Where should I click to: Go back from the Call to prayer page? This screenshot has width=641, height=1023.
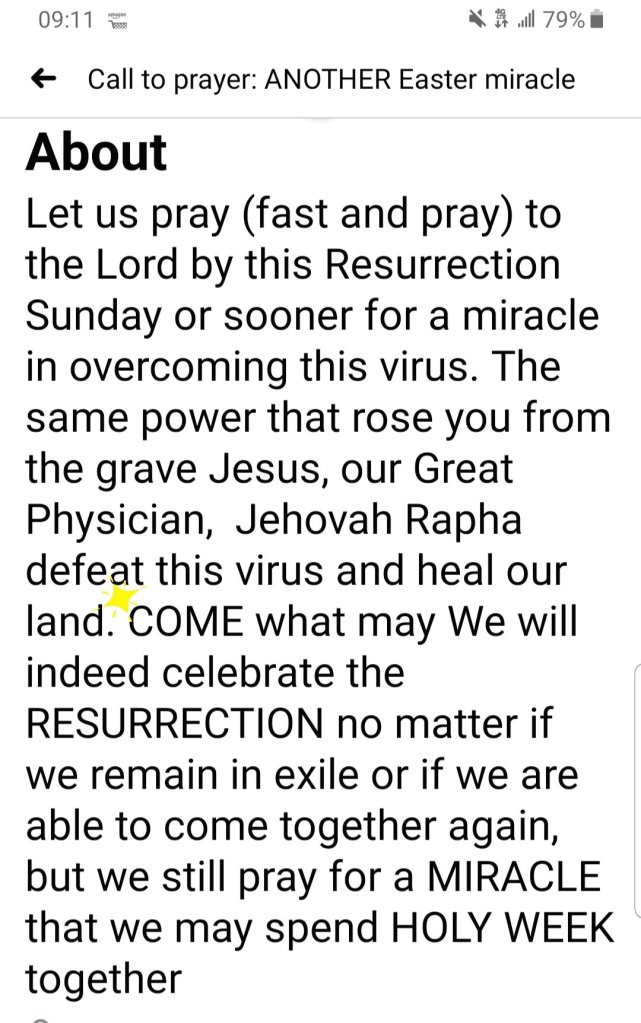pyautogui.click(x=44, y=79)
